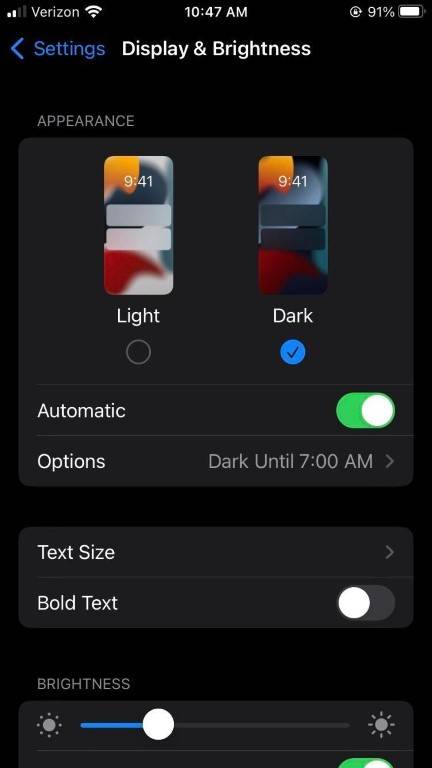The image size is (432, 768).
Task: Turn off Automatic appearance switching
Action: 365,410
